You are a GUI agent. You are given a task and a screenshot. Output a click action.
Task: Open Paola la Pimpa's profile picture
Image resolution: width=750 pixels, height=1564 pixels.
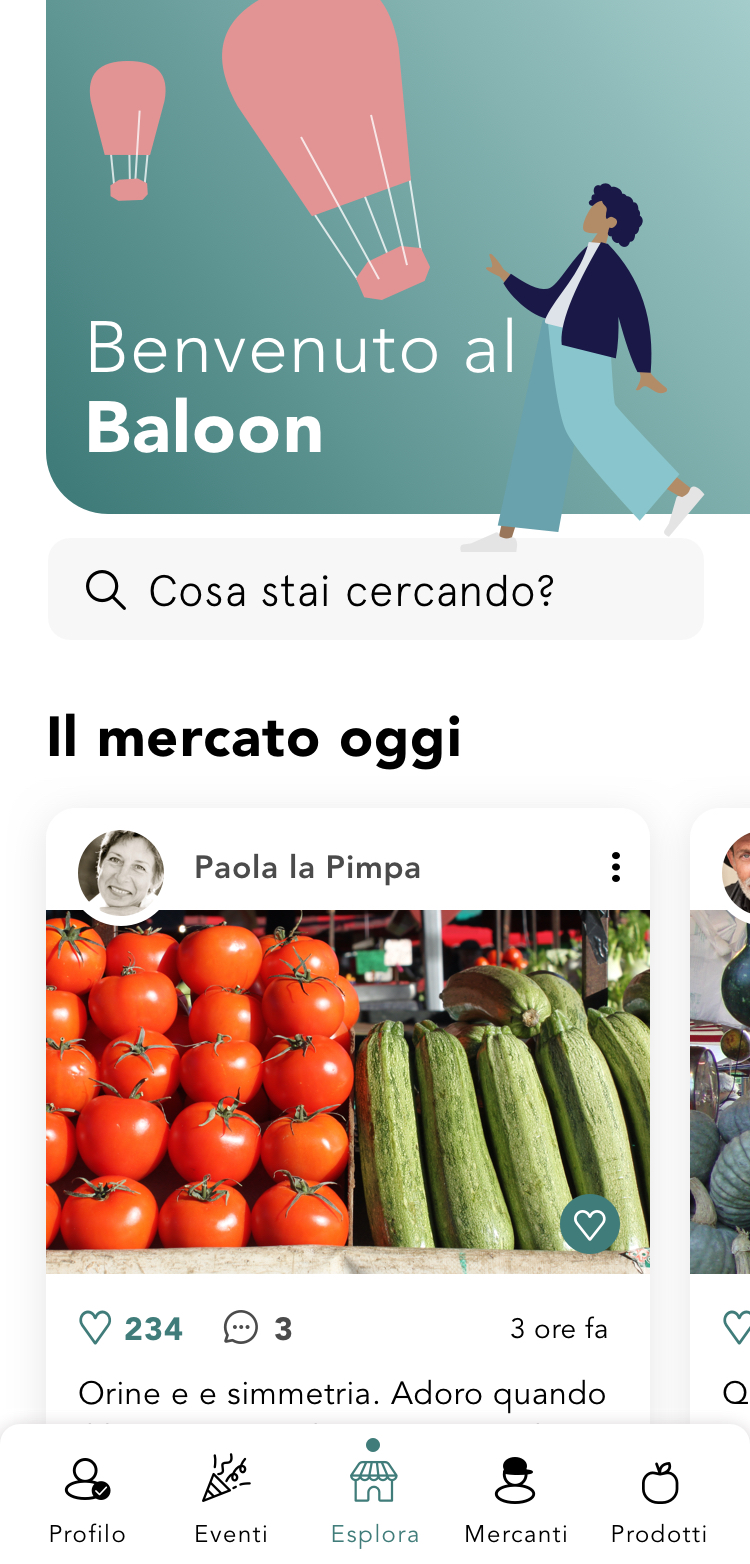click(x=121, y=871)
